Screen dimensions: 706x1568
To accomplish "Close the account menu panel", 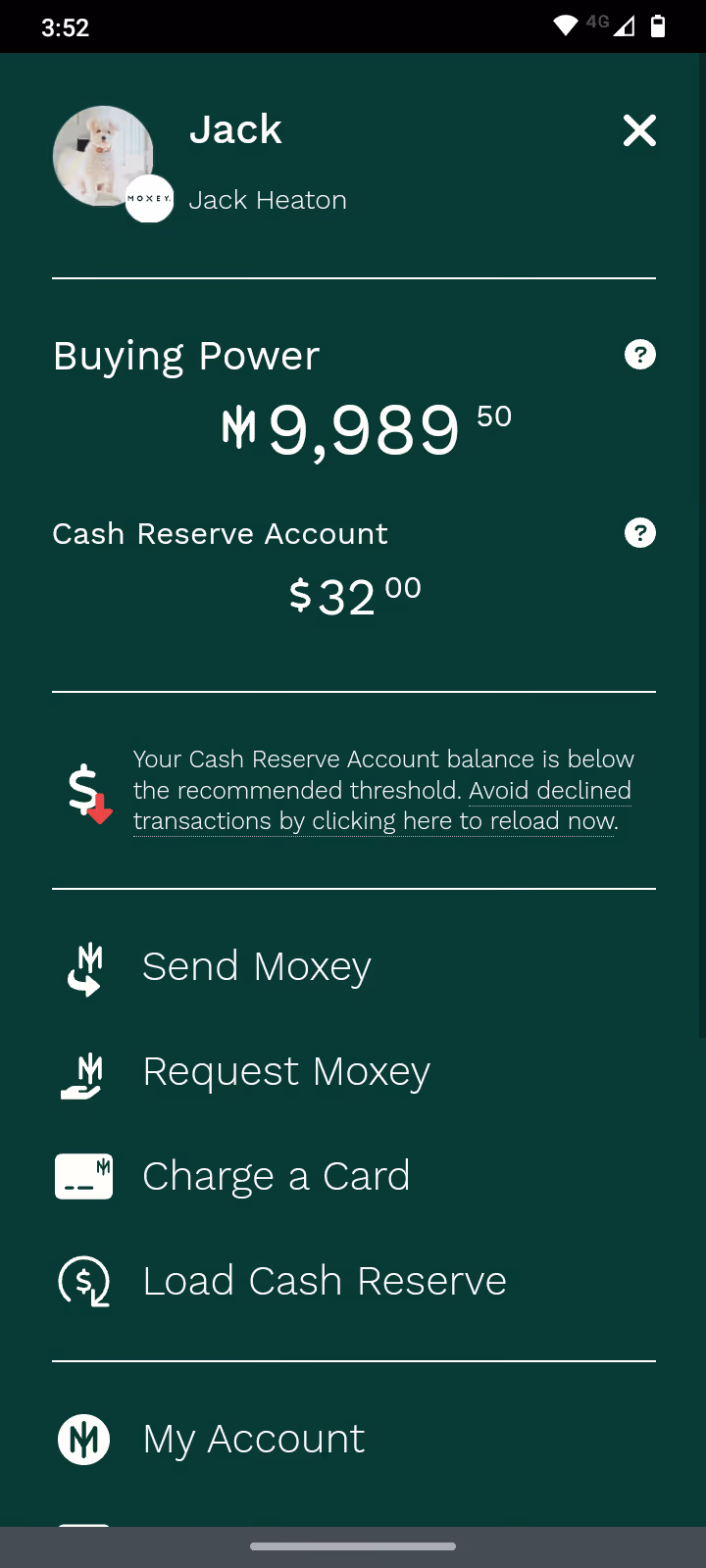I will (x=639, y=130).
